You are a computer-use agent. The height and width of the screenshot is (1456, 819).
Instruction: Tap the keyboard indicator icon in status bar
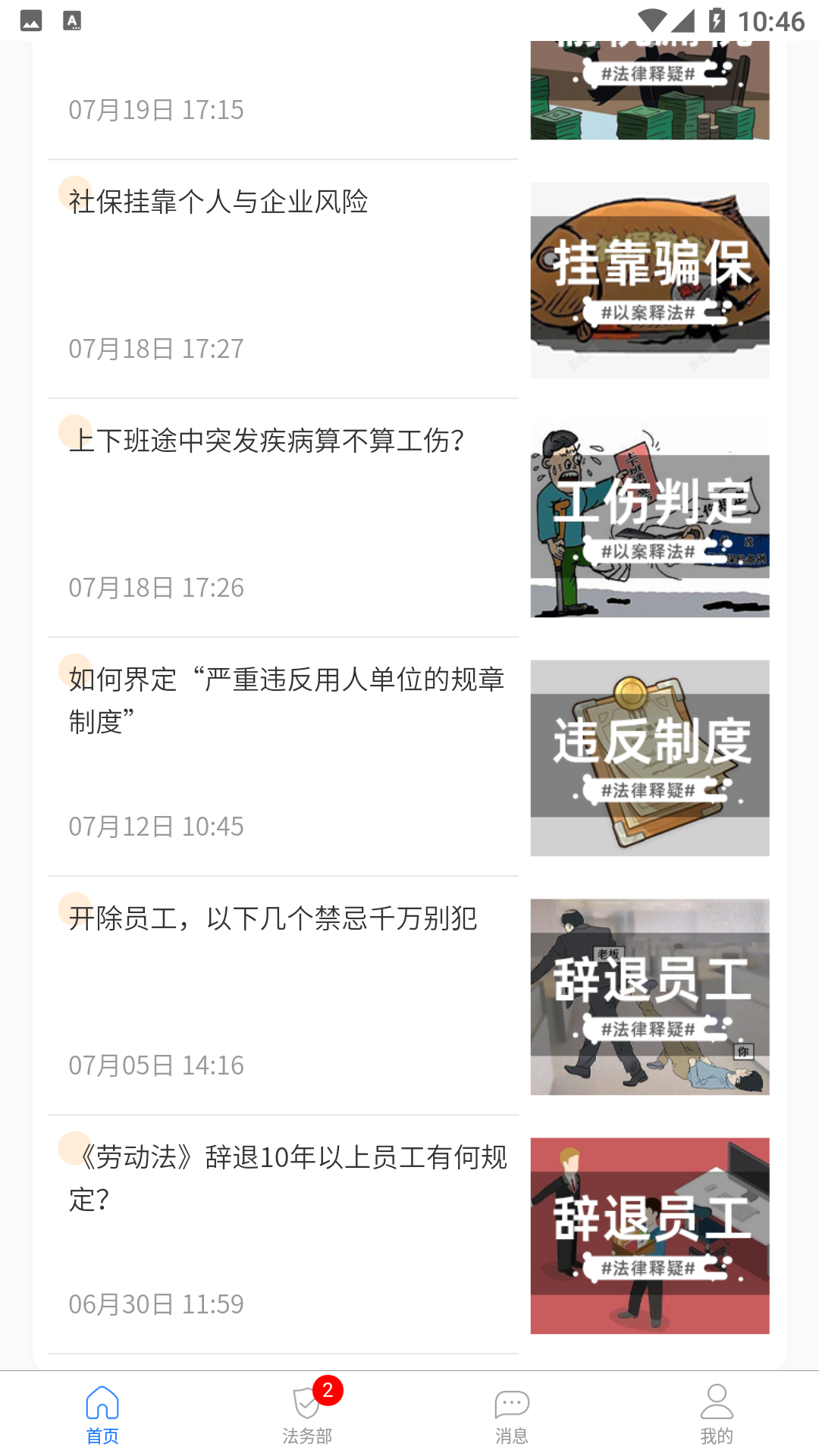pos(72,22)
